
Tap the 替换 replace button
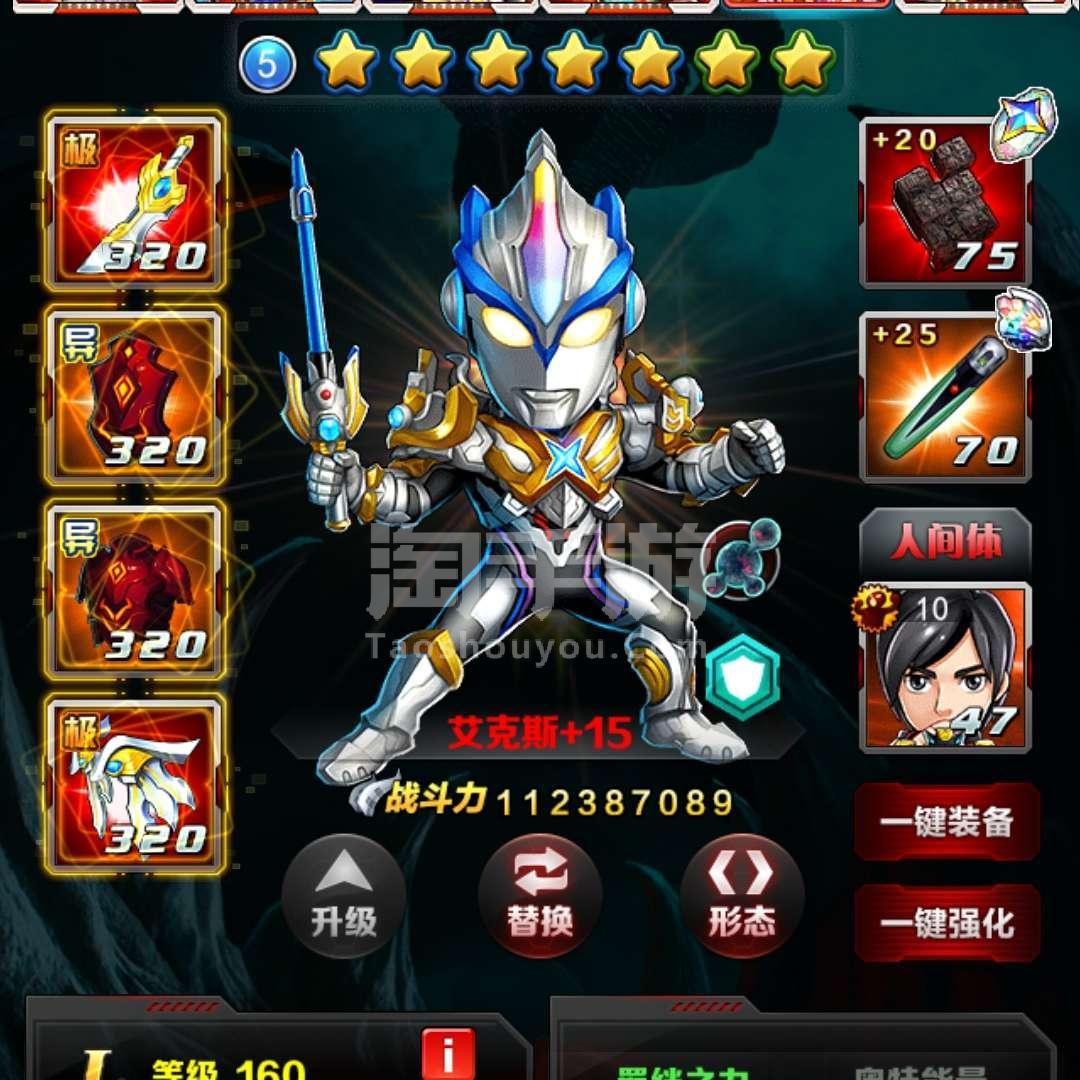[540, 896]
